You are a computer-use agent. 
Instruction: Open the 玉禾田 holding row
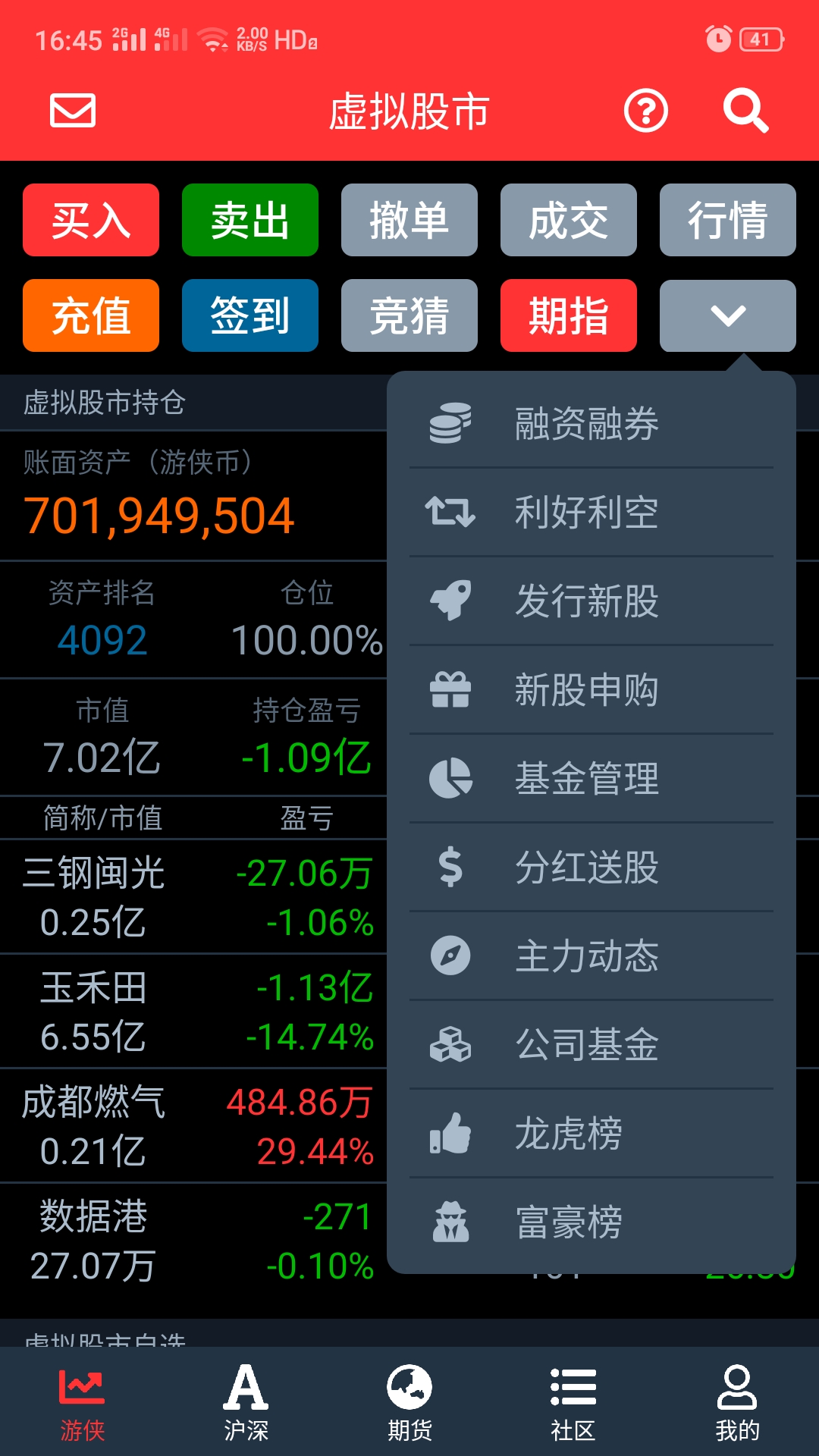193,1012
